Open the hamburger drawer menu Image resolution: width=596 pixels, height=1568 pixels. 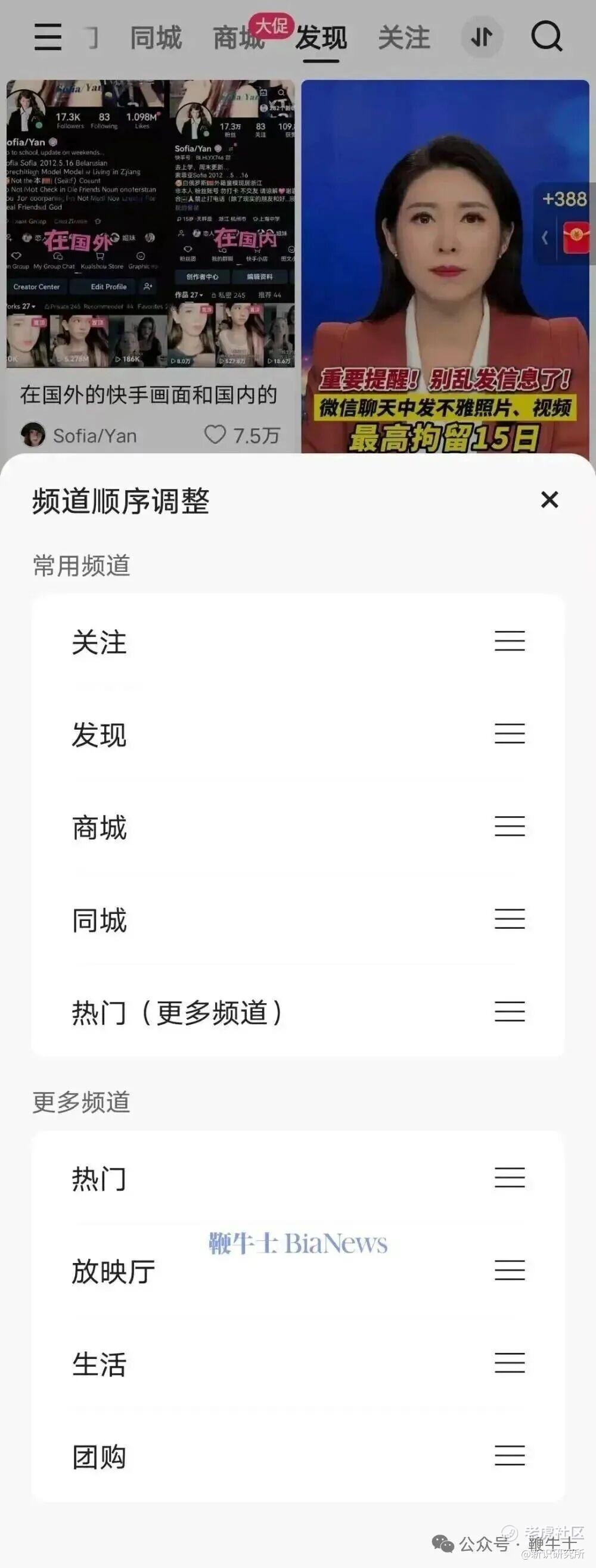48,37
